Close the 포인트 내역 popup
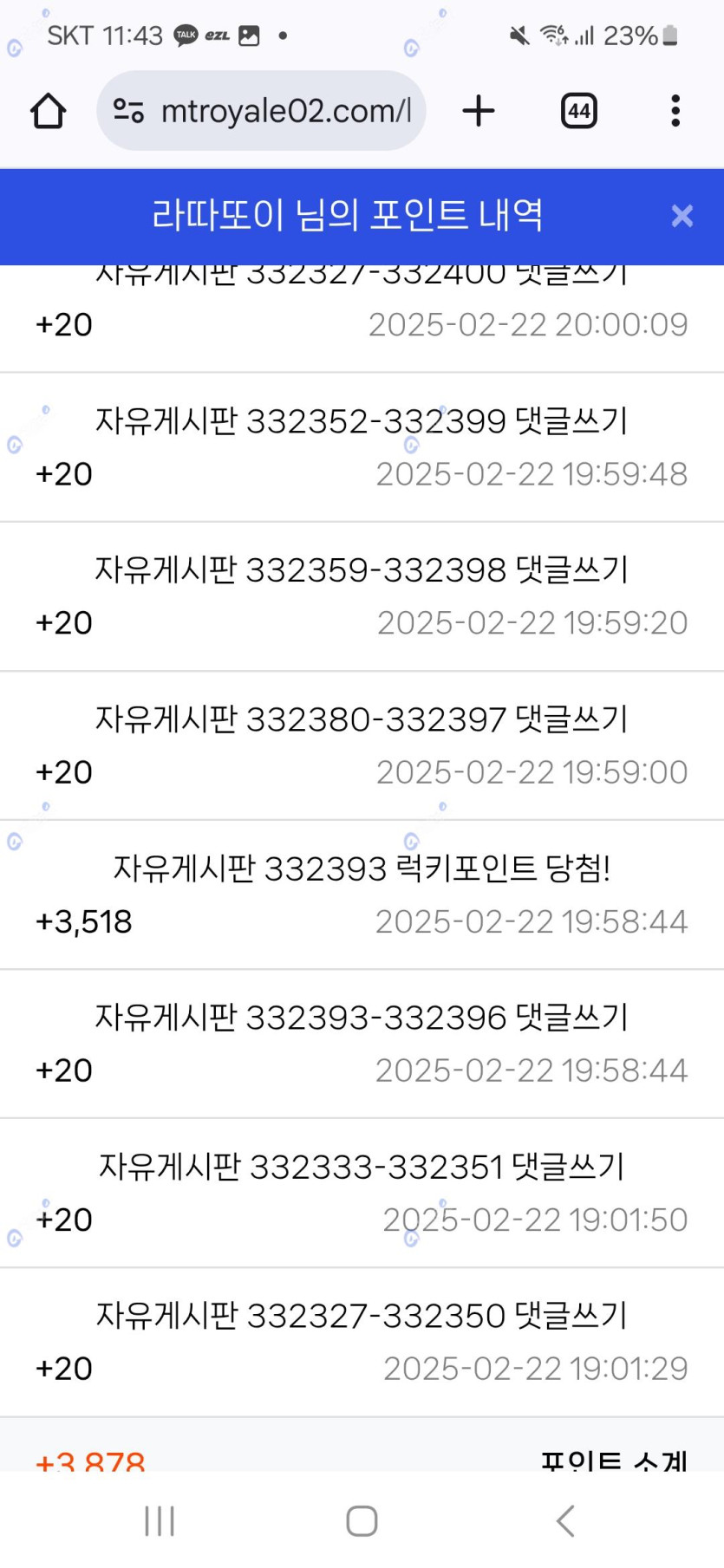The height and width of the screenshot is (1568, 724). pos(682,216)
